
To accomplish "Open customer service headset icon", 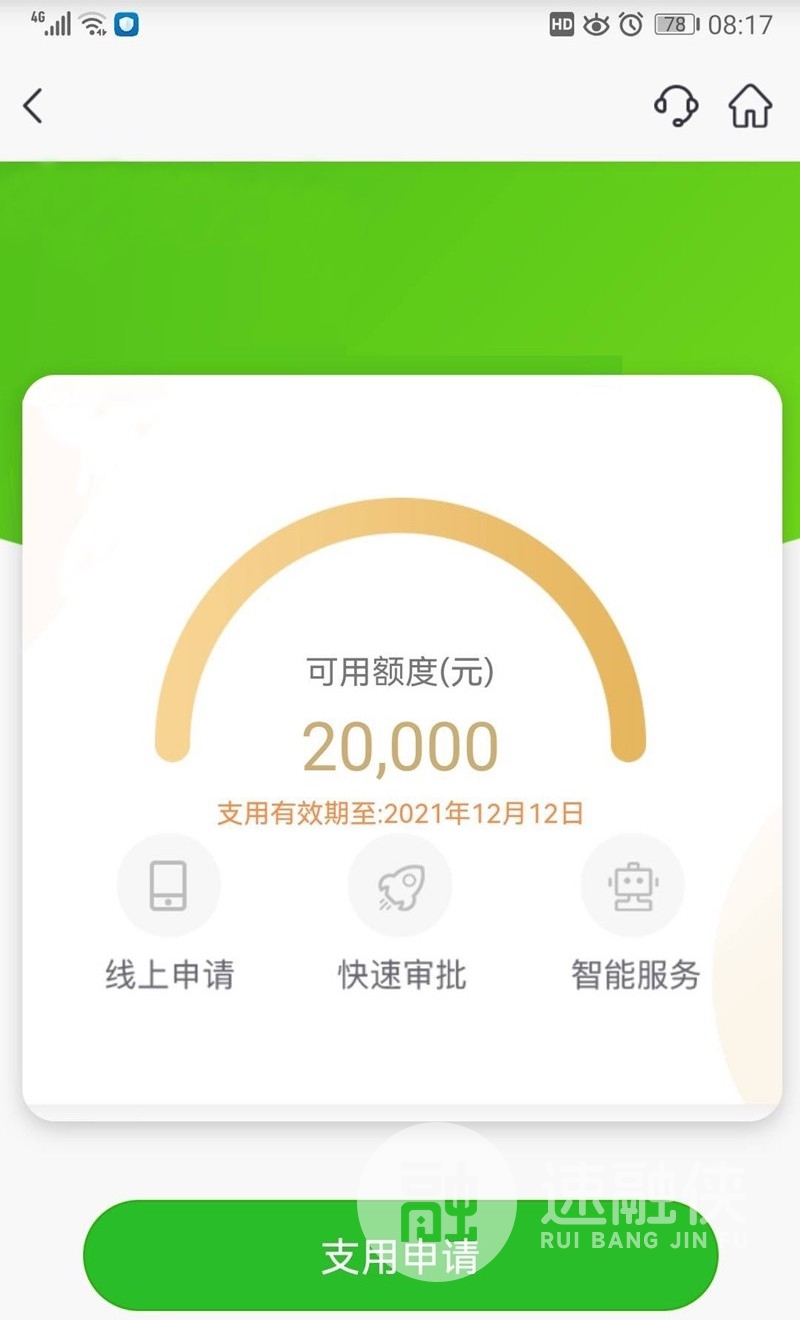I will coord(676,105).
